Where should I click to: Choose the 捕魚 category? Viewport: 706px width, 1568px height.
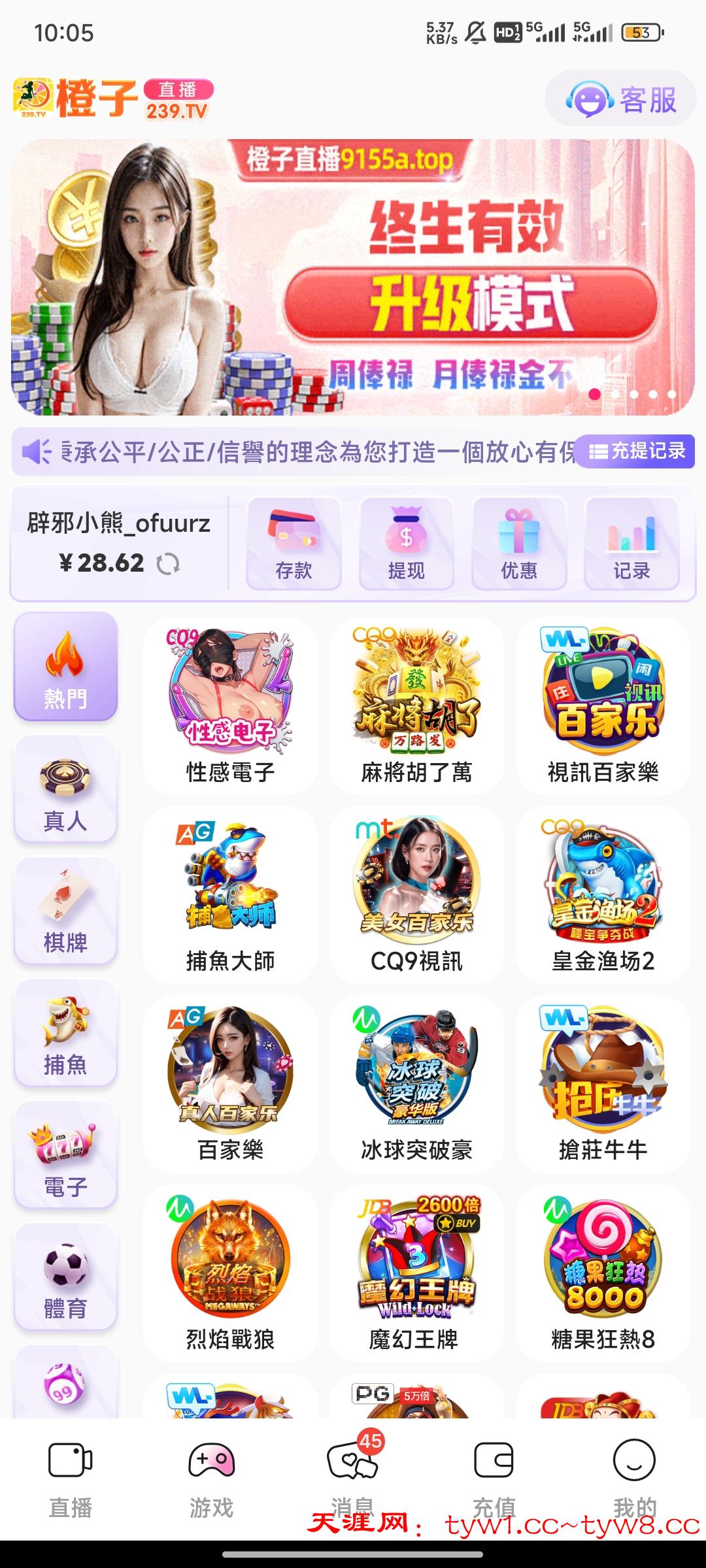pos(65,1033)
